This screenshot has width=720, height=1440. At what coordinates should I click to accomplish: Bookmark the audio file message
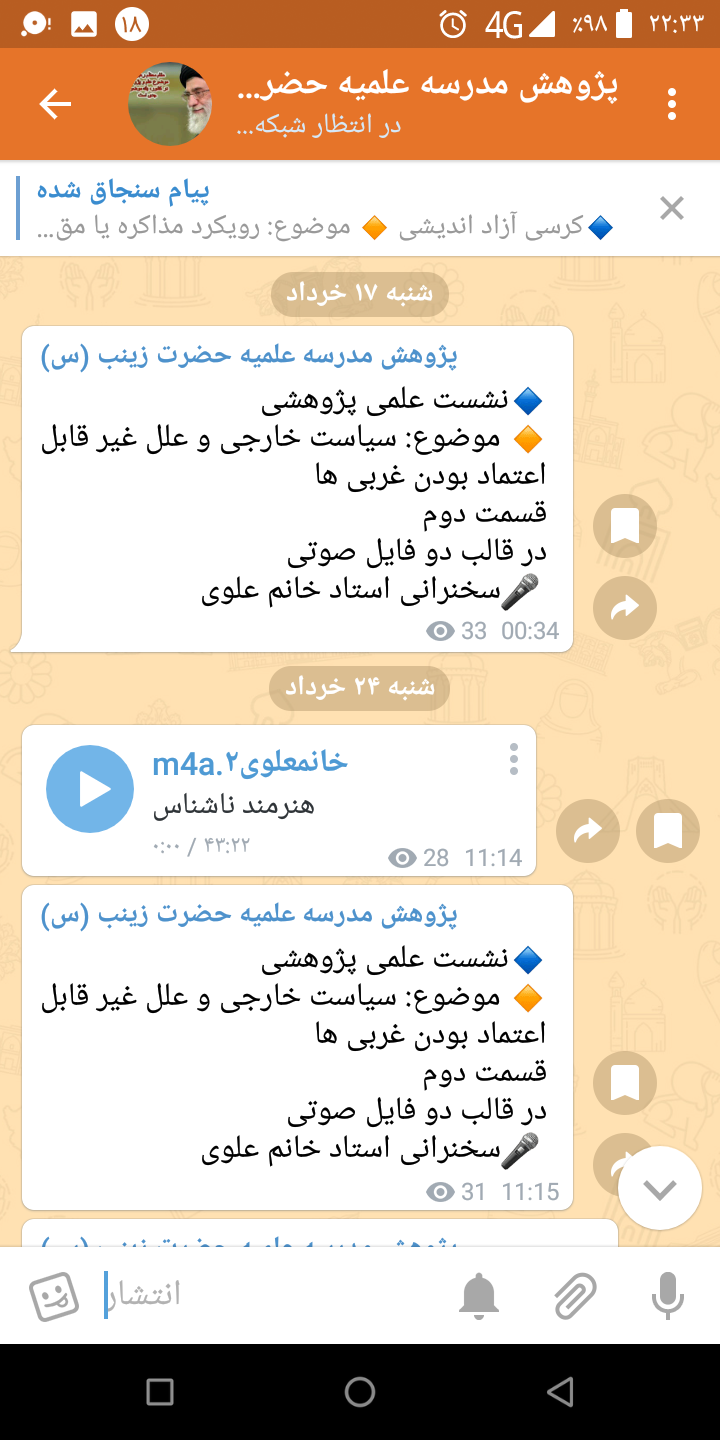pos(668,830)
